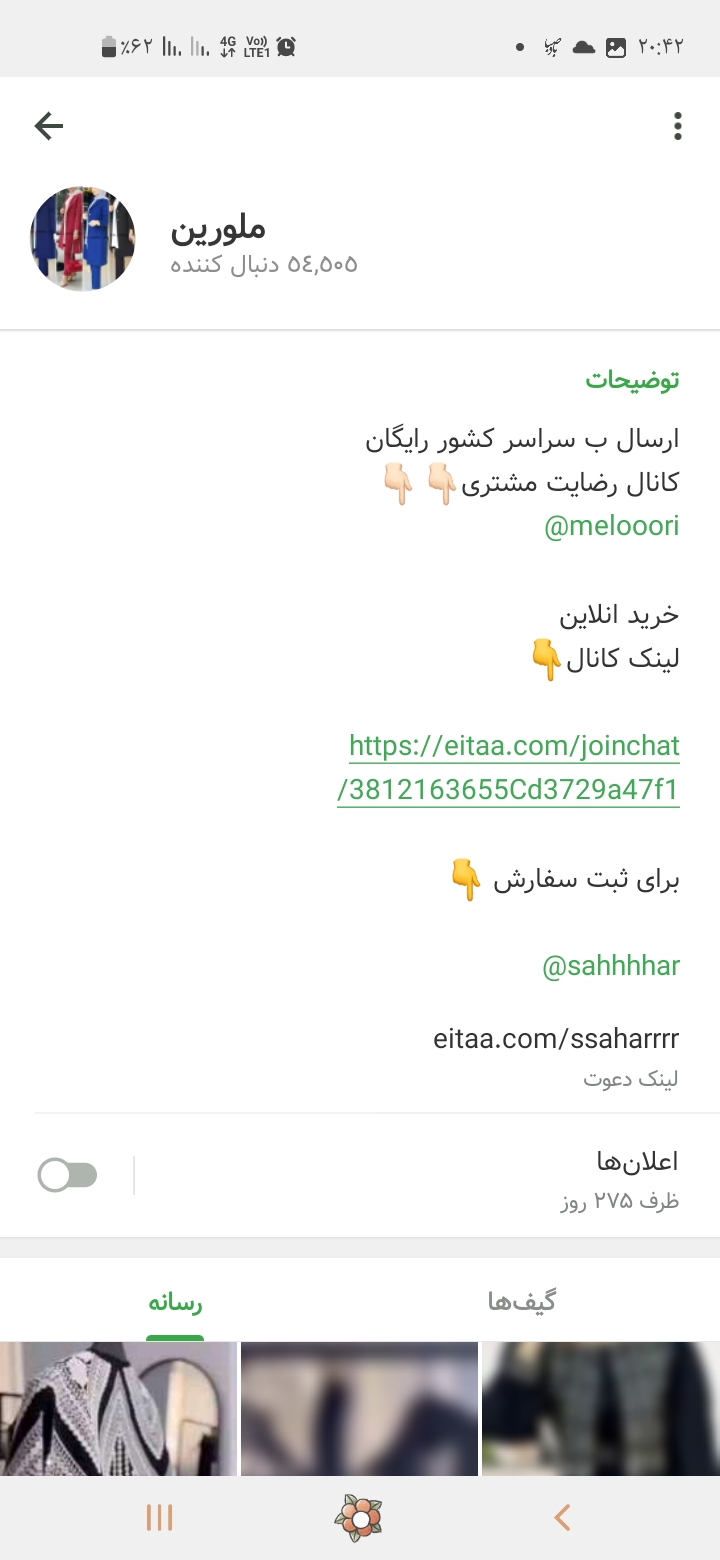Open the @melooori channel mention
The height and width of the screenshot is (1560, 720).
[x=611, y=526]
